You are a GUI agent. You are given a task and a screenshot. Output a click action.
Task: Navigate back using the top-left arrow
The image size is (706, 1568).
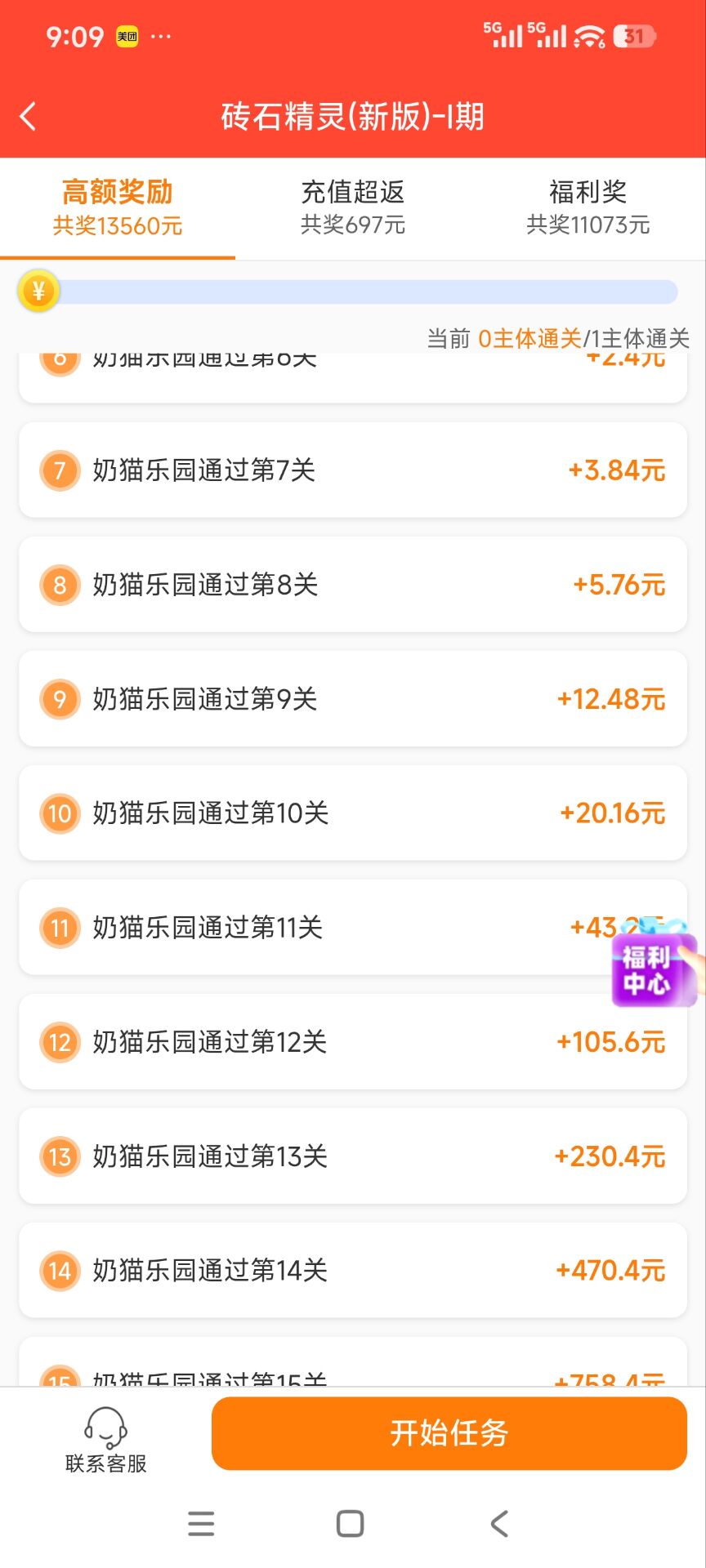[x=29, y=116]
